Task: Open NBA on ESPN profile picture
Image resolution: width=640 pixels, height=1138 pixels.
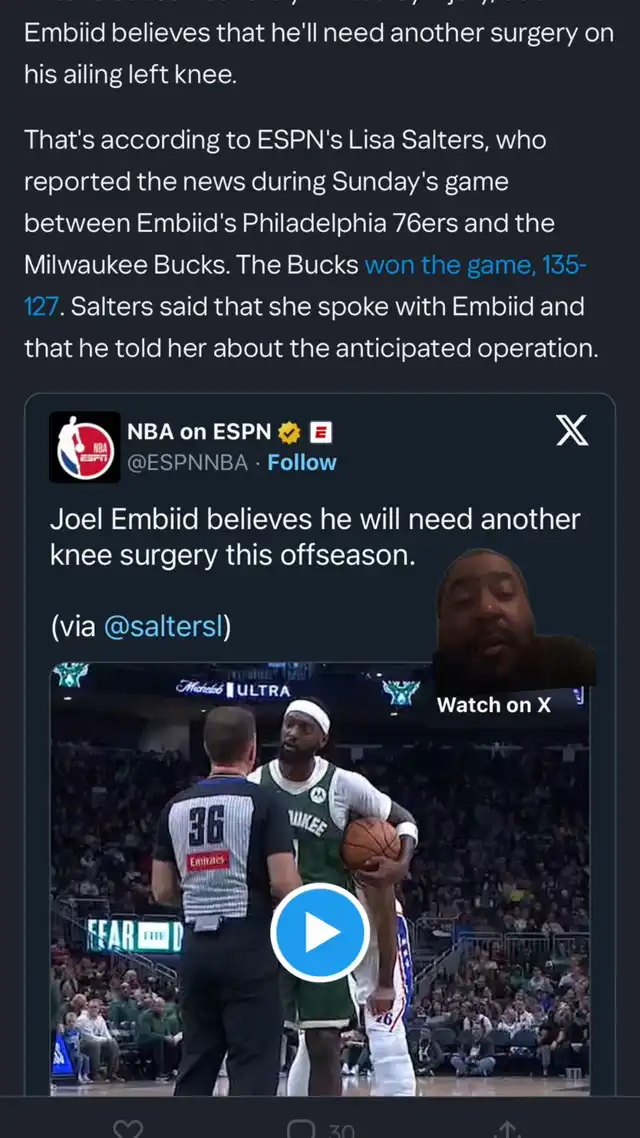Action: point(85,446)
